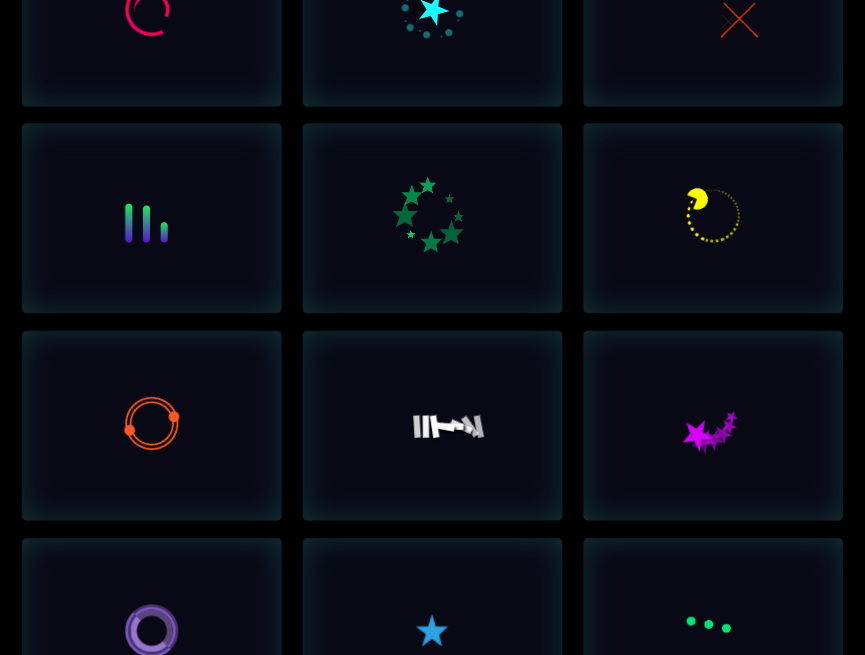Choose the magenta stars trail loader
Image resolution: width=865 pixels, height=655 pixels.
click(x=713, y=425)
